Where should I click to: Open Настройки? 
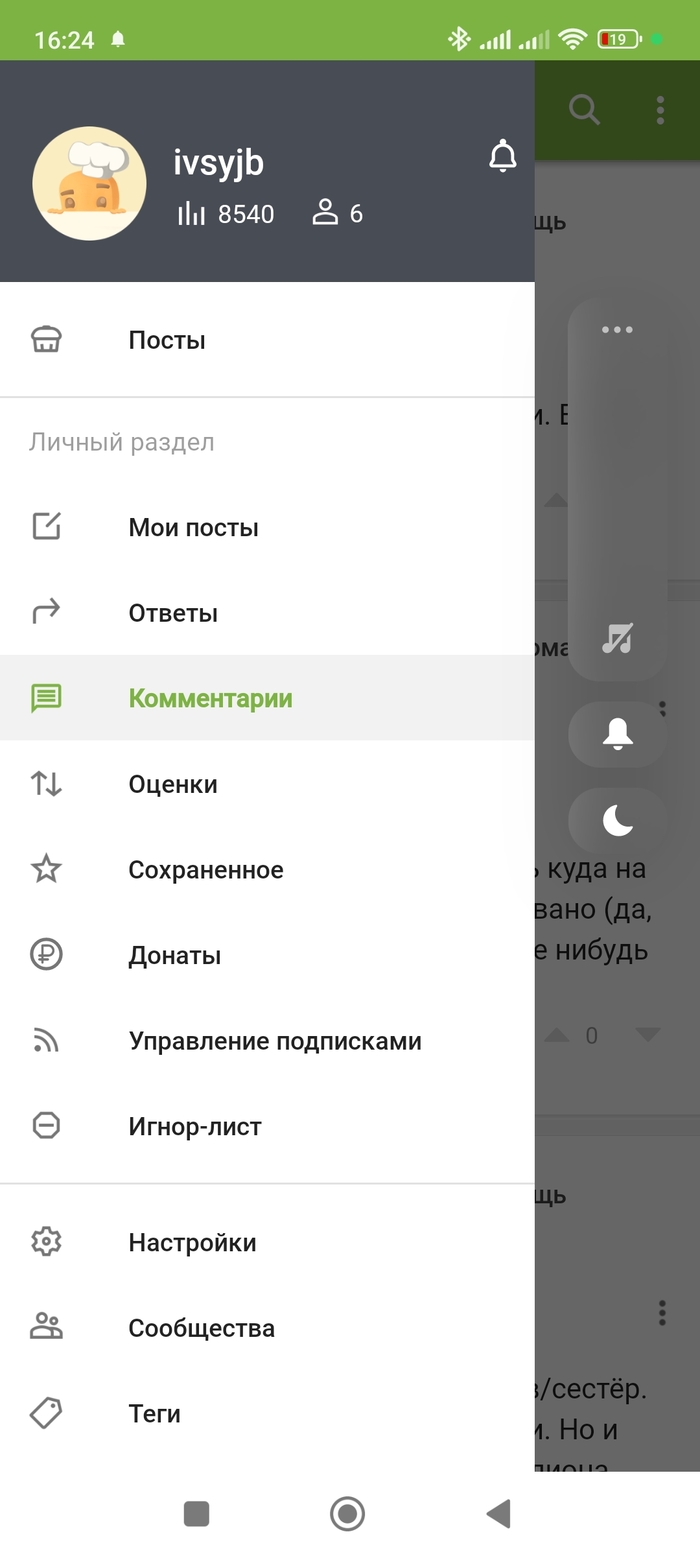[x=192, y=1242]
